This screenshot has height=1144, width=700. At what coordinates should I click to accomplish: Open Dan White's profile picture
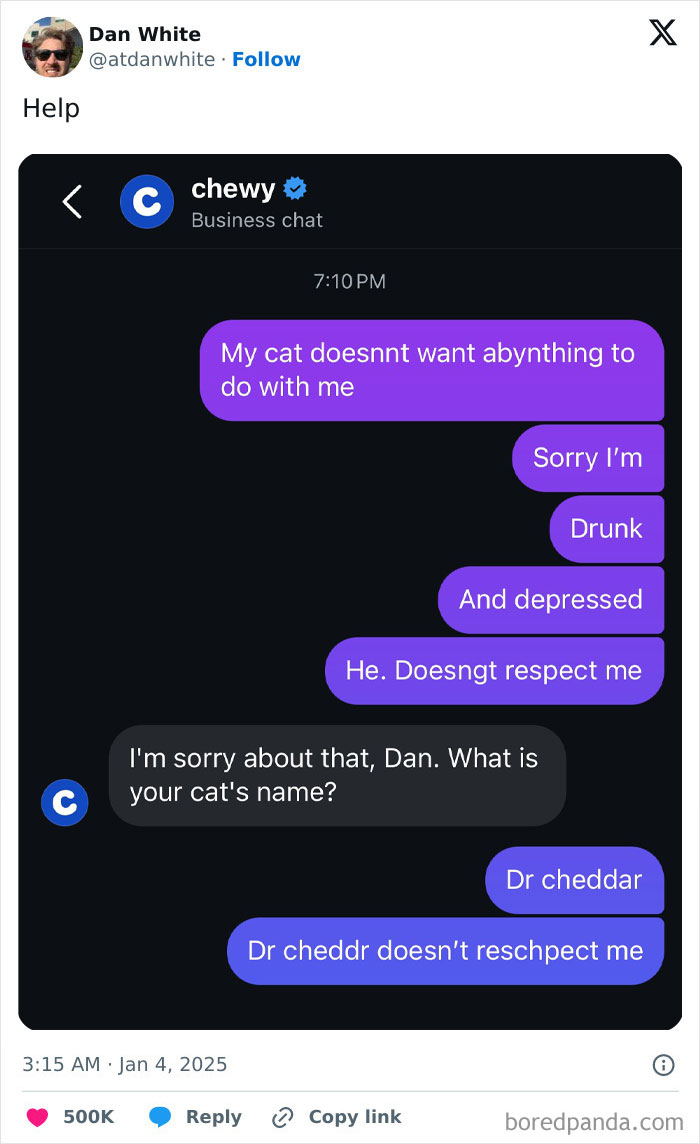point(52,47)
